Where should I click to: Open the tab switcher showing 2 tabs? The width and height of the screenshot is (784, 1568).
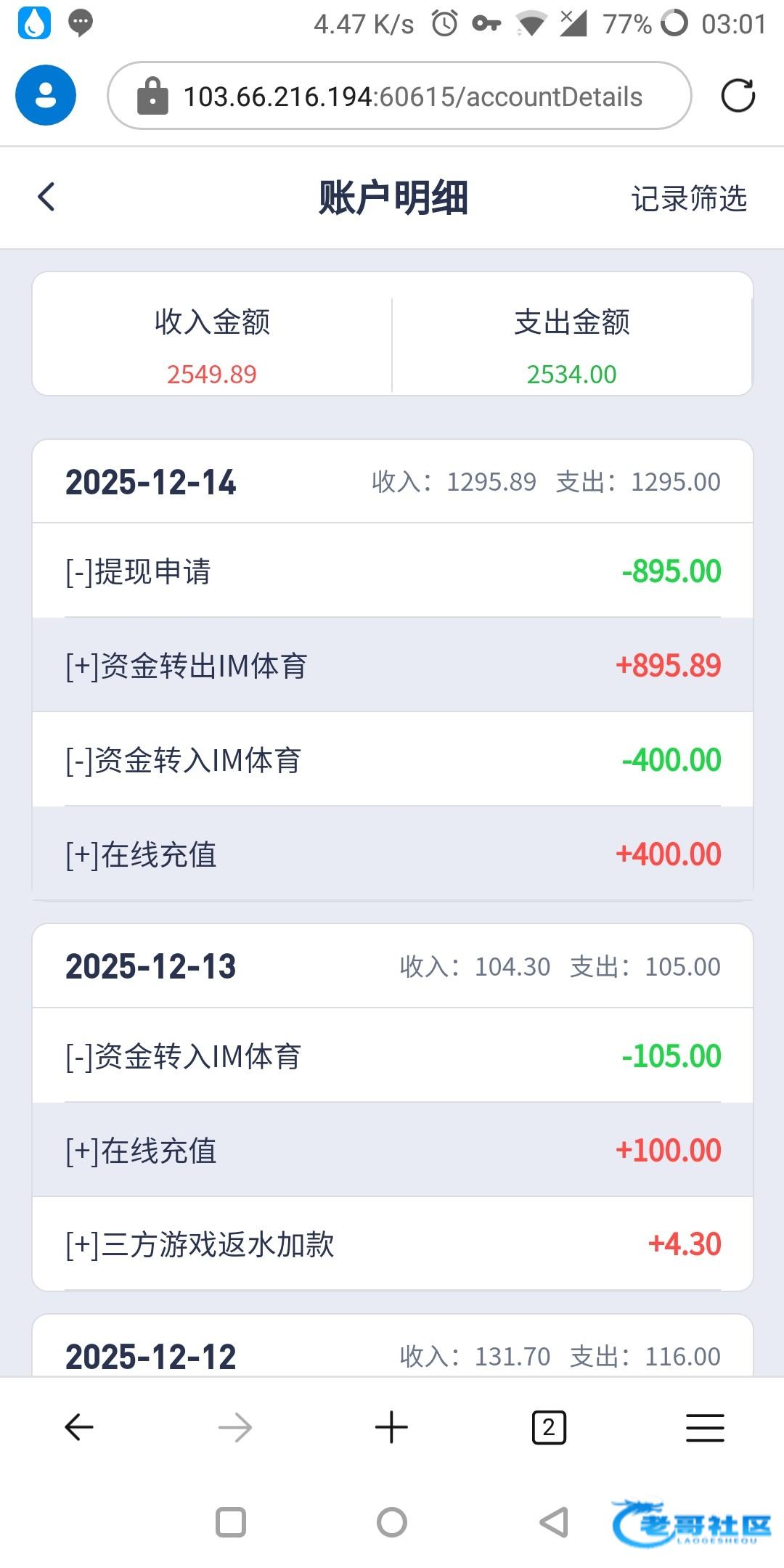(549, 1428)
